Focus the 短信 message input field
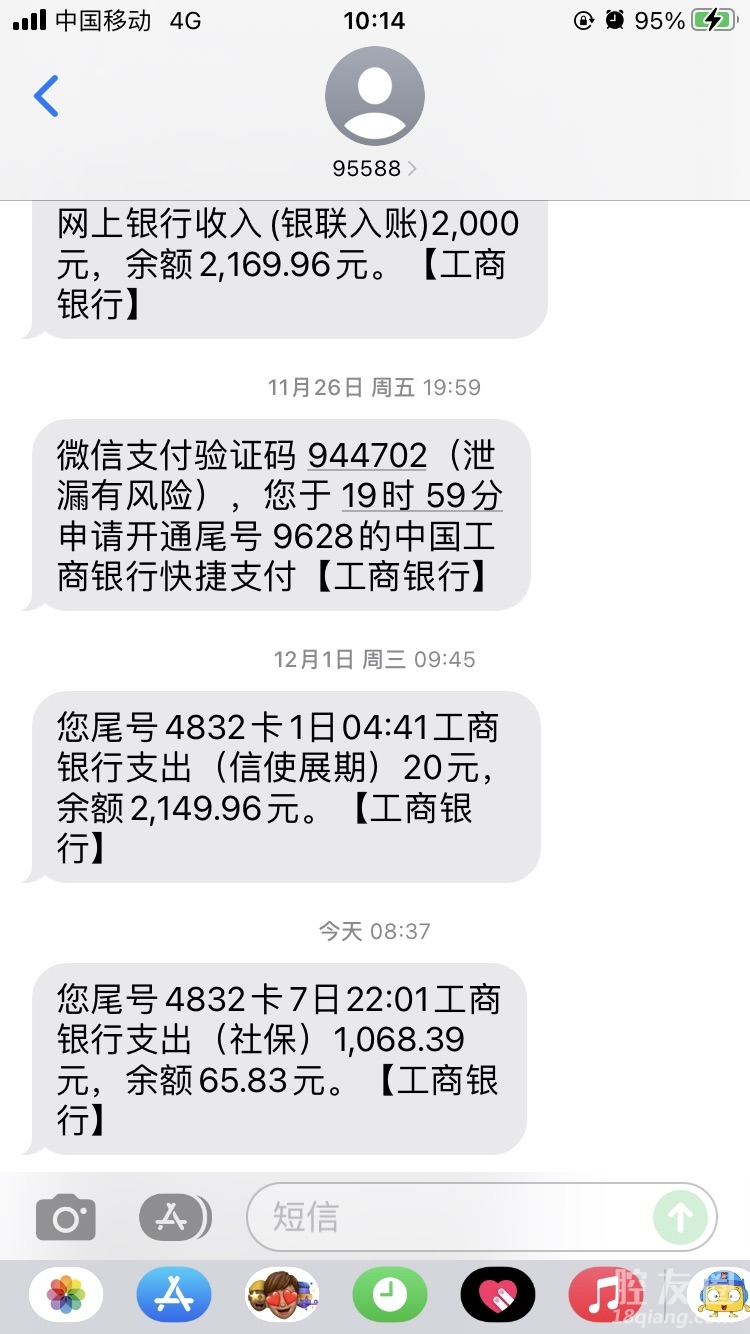Screen dimensions: 750x1334 450,1217
